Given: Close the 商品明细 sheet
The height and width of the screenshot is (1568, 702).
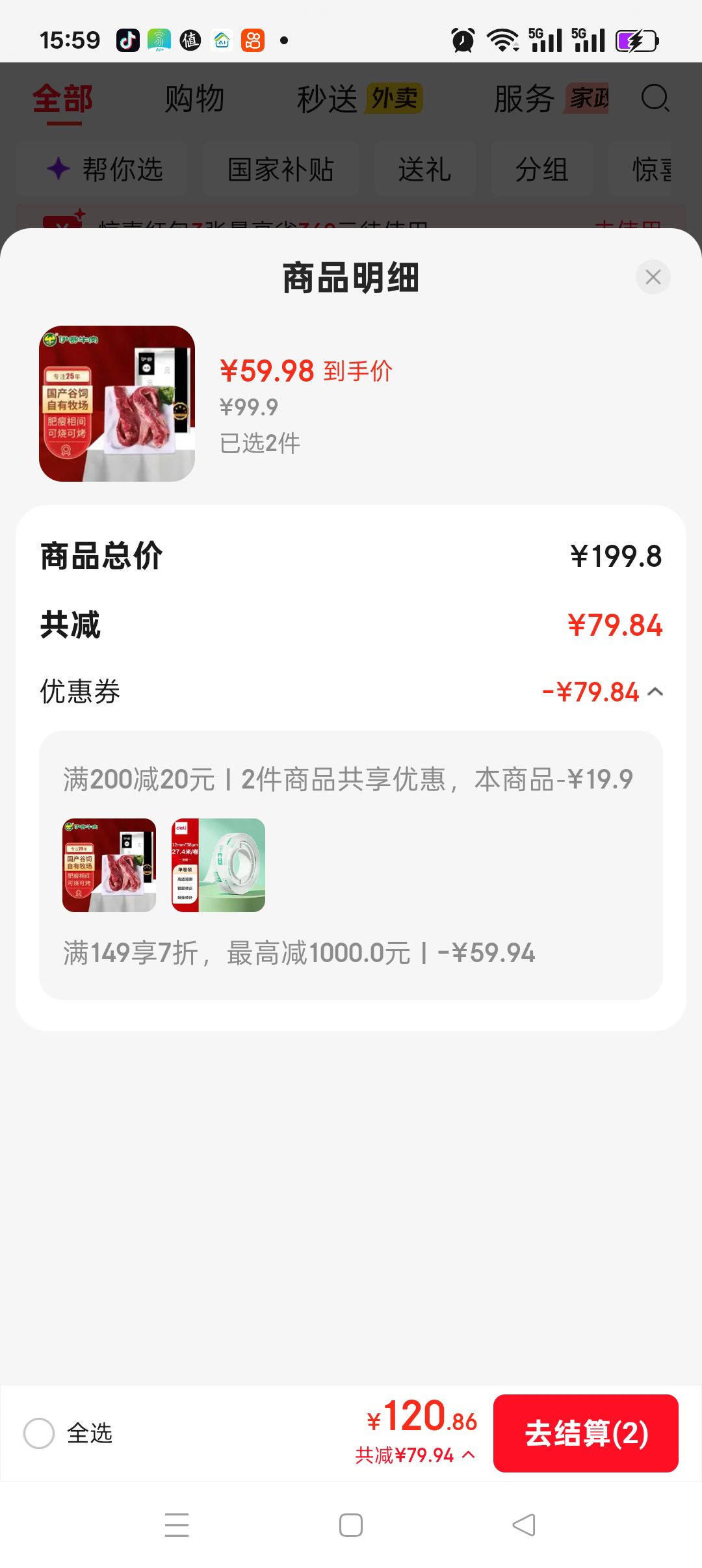Looking at the screenshot, I should coord(653,277).
